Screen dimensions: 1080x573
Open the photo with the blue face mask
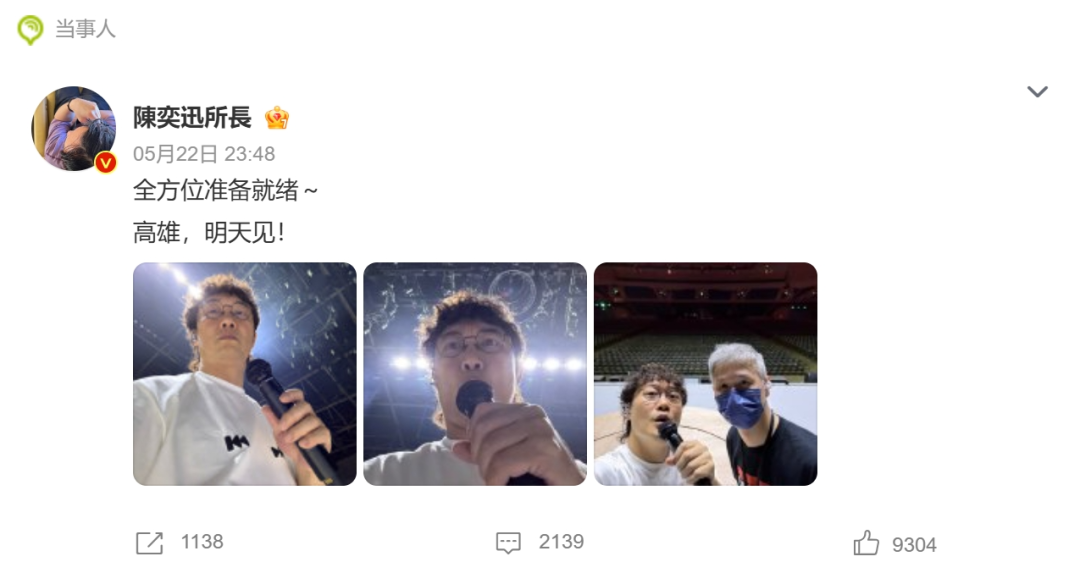(x=705, y=374)
